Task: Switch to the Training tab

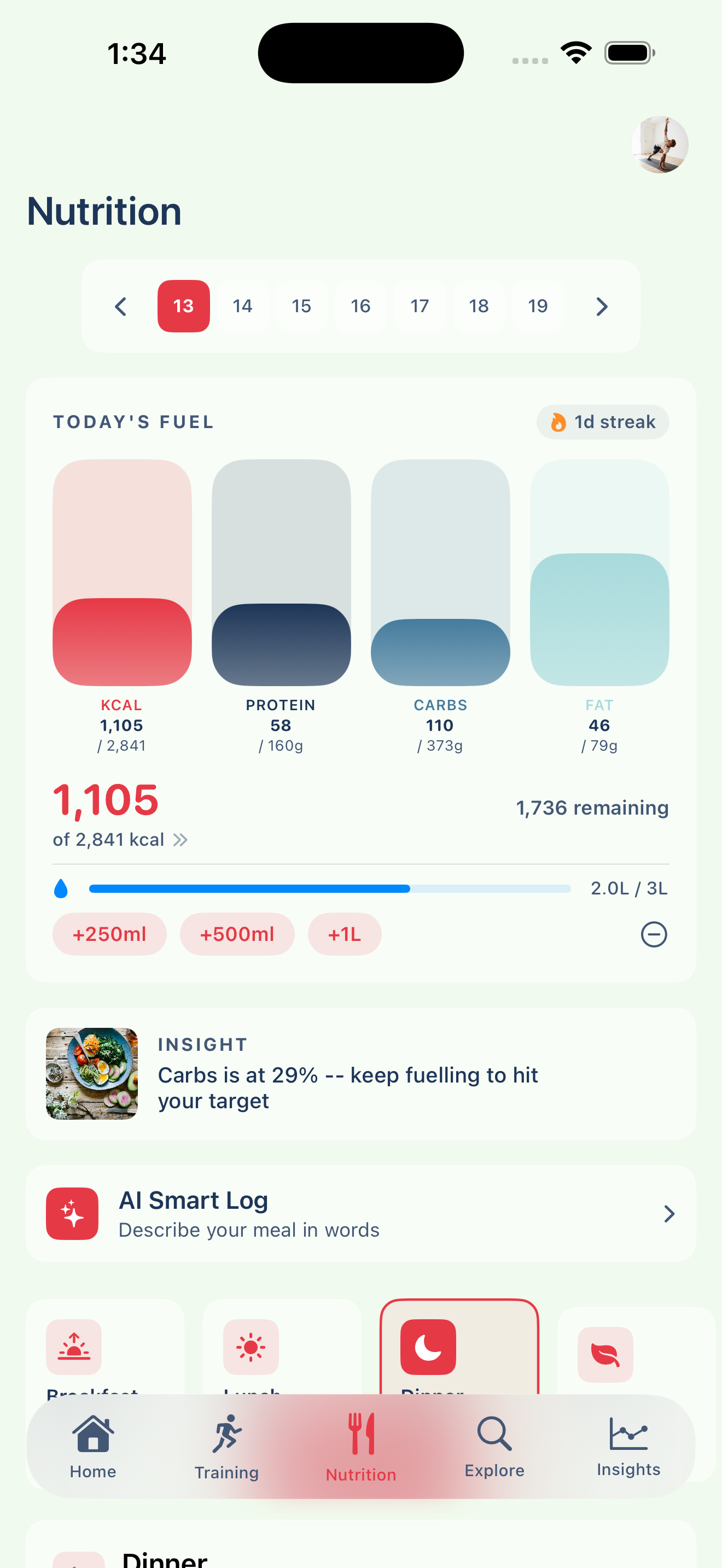Action: (226, 1448)
